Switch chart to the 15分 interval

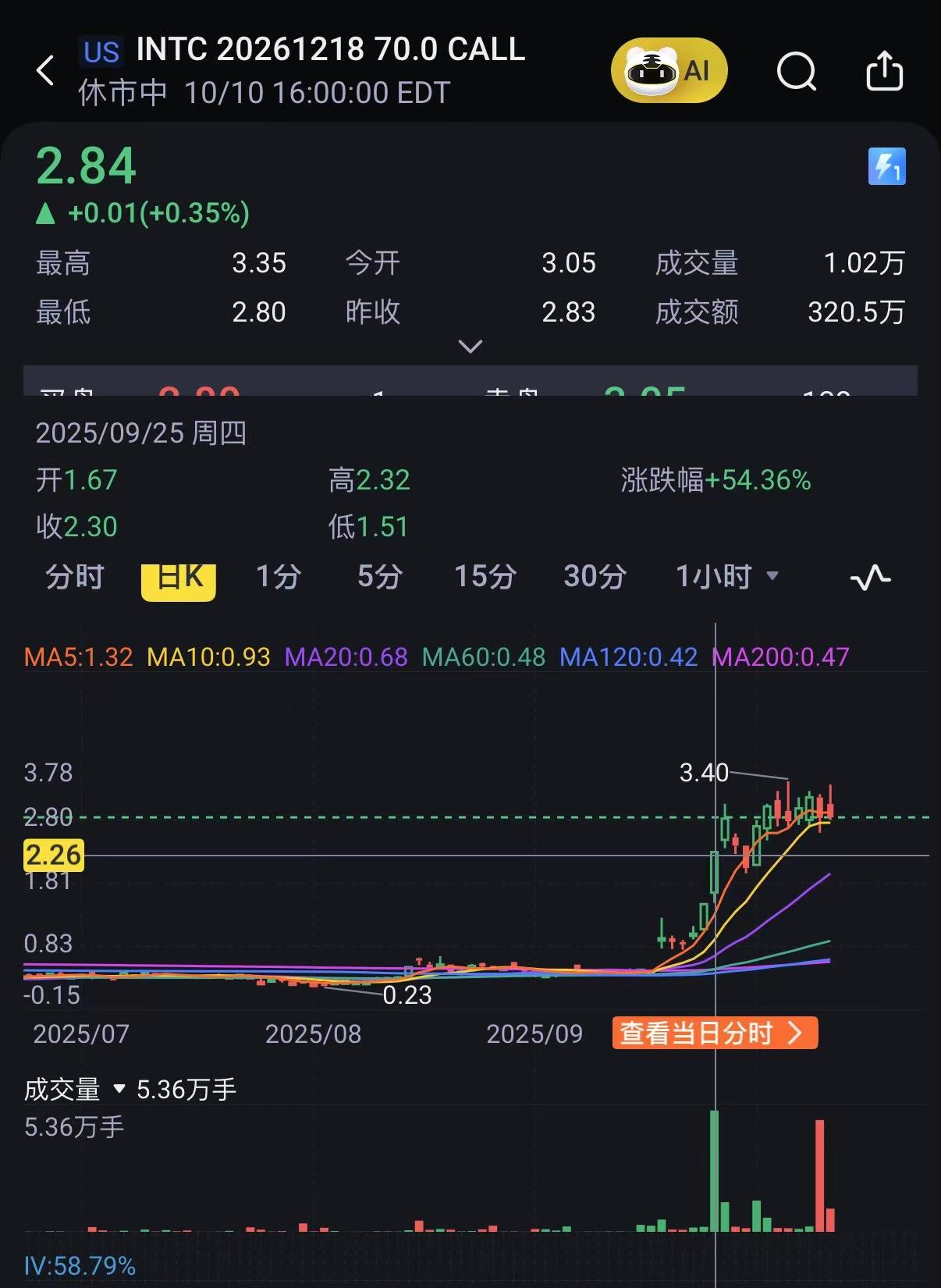tap(485, 577)
